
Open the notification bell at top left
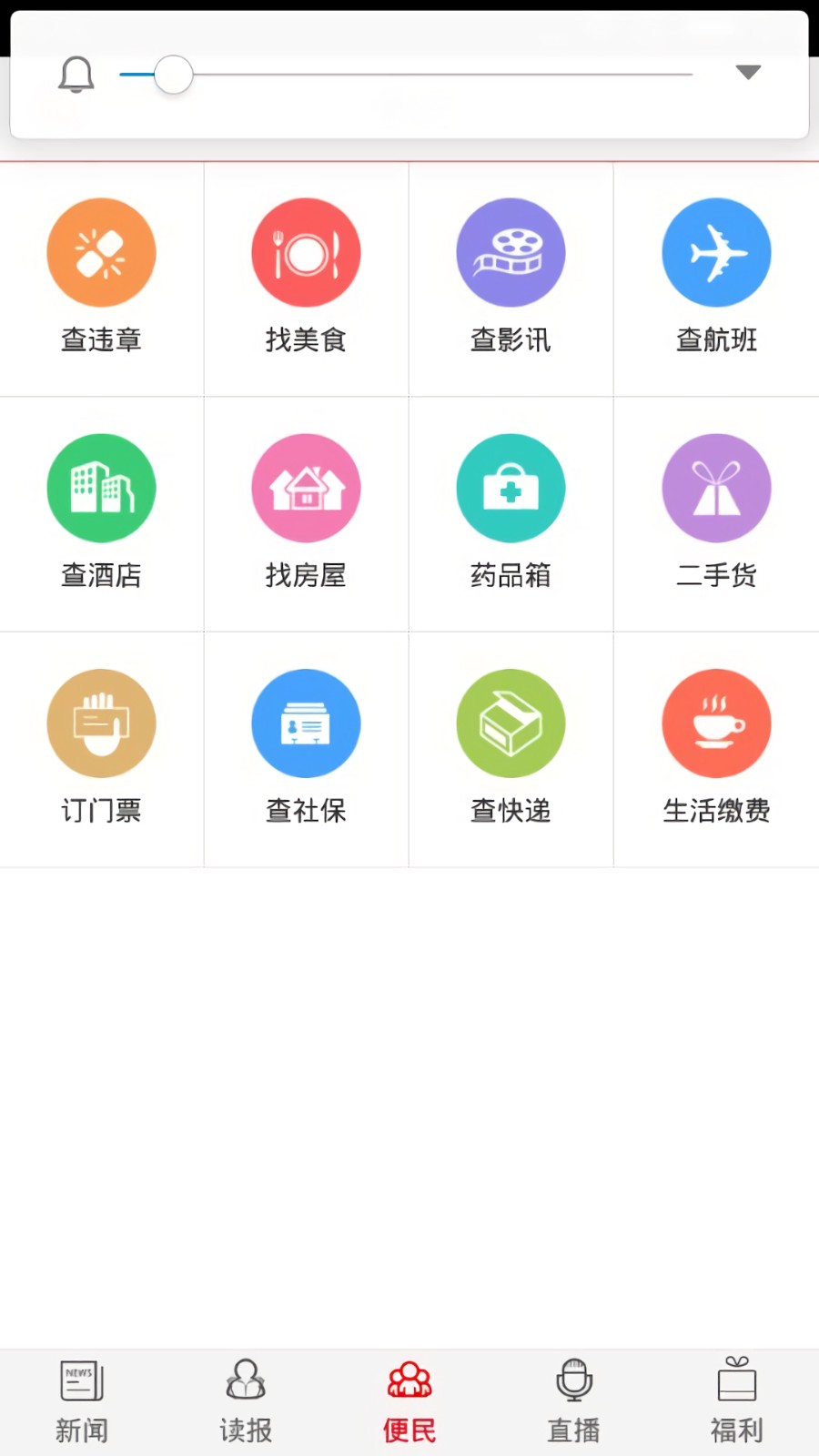coord(76,75)
